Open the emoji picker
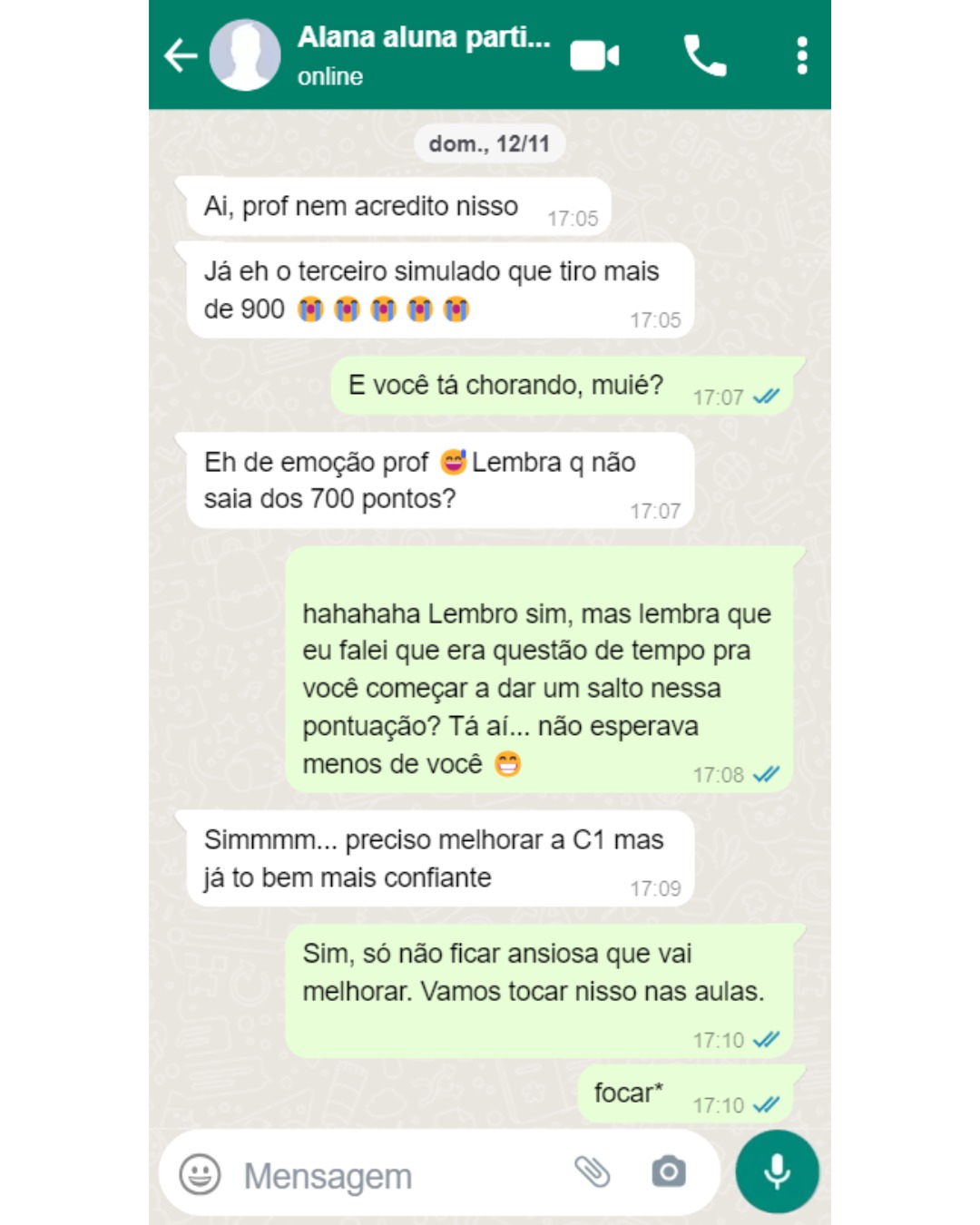The height and width of the screenshot is (1225, 980). click(x=200, y=1174)
